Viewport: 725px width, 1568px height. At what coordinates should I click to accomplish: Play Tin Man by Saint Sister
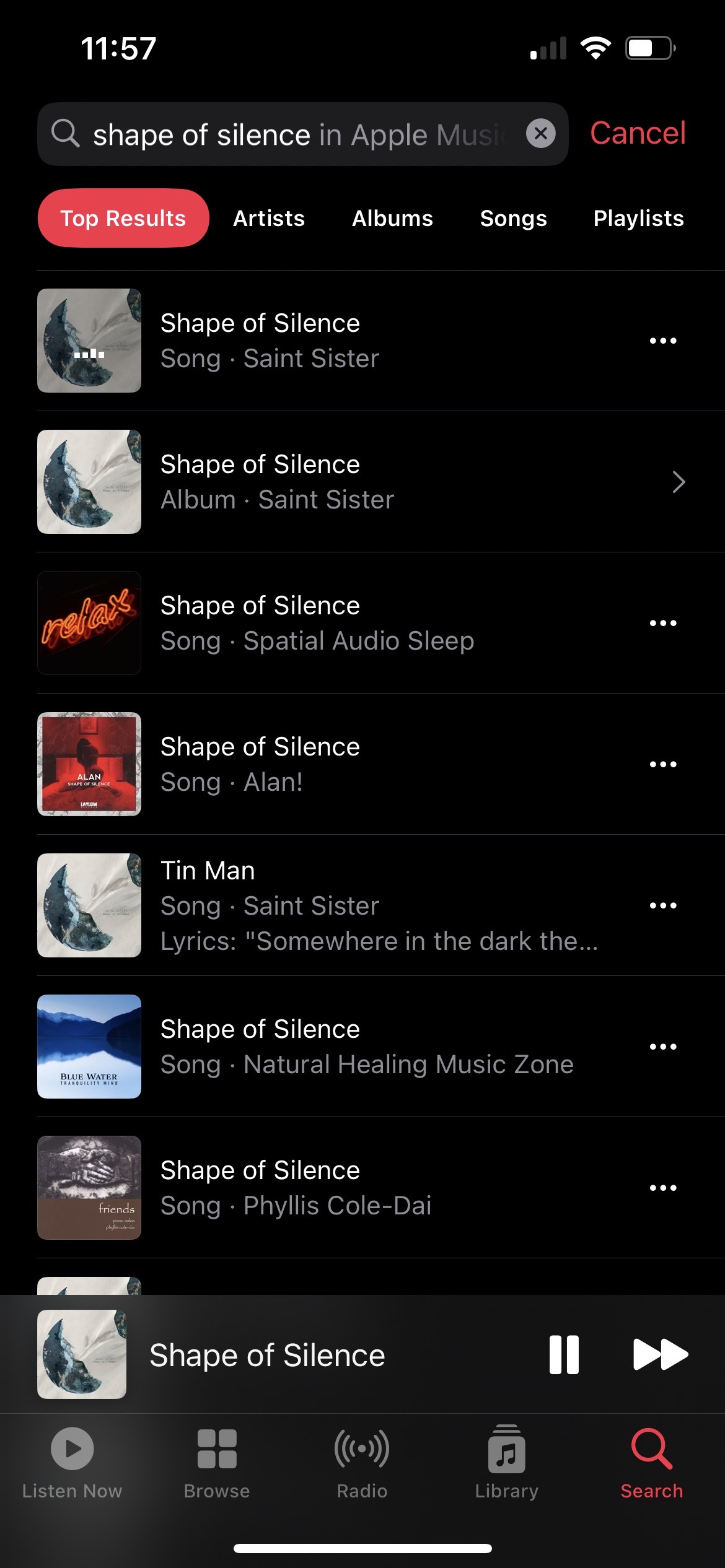coord(316,905)
